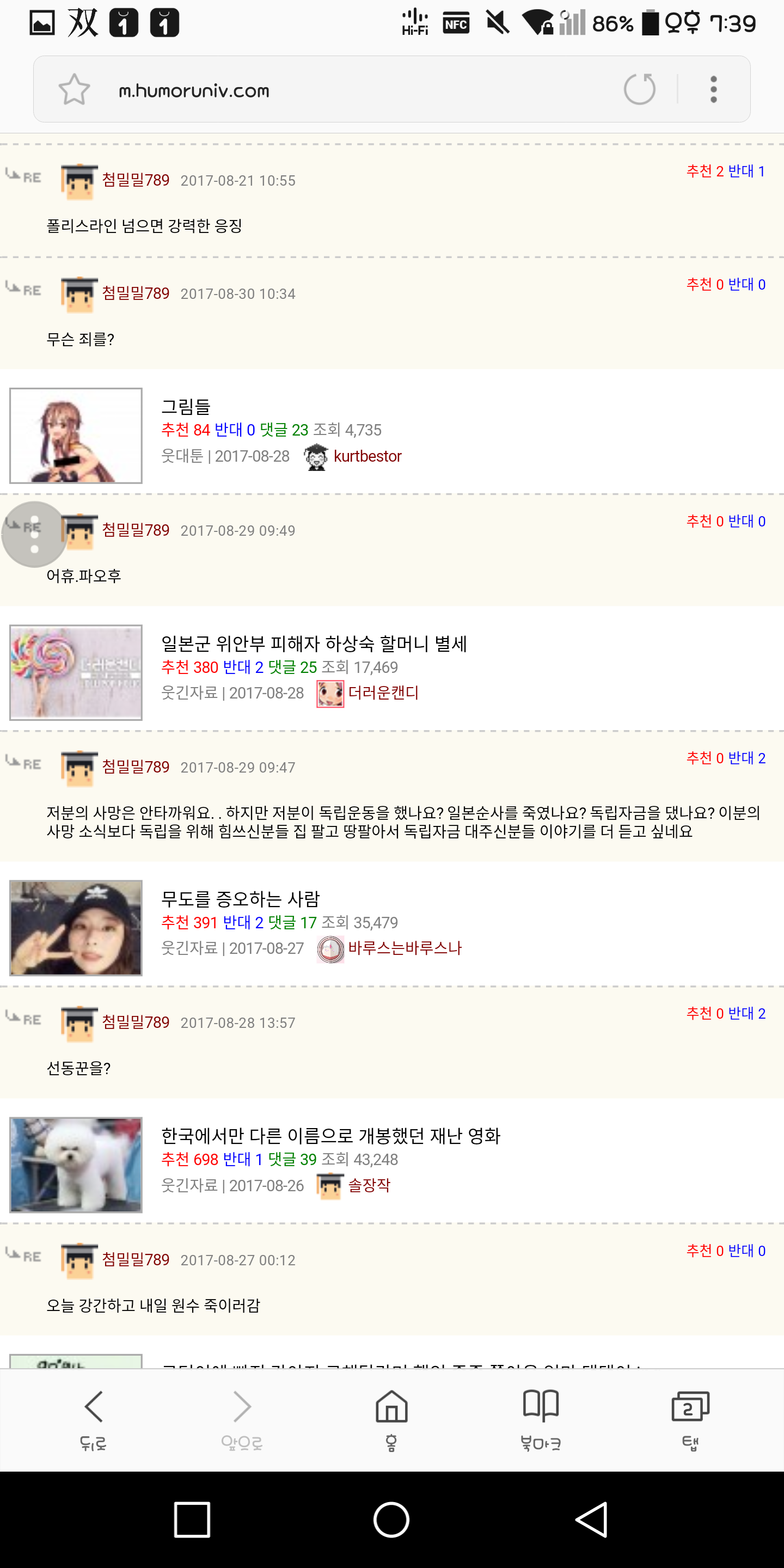Go back using the 뒤로 button
Image resolution: width=784 pixels, height=1568 pixels.
[93, 1420]
